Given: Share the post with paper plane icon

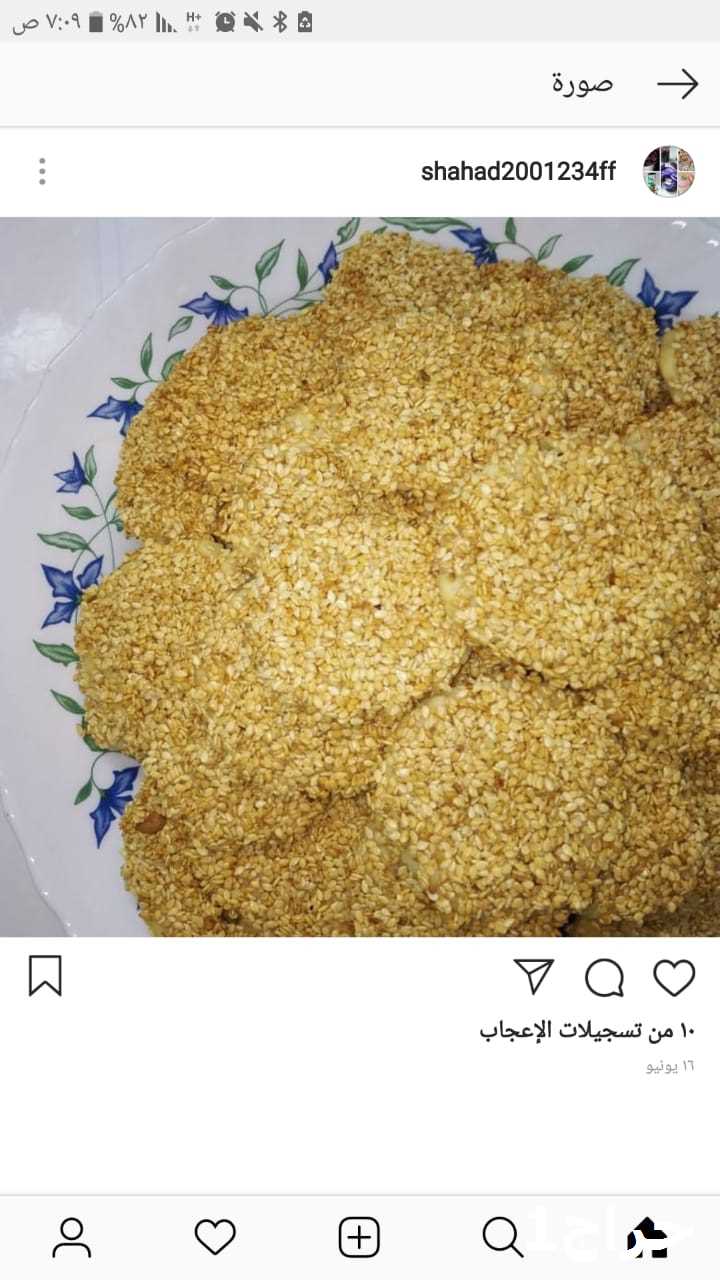Looking at the screenshot, I should point(533,976).
